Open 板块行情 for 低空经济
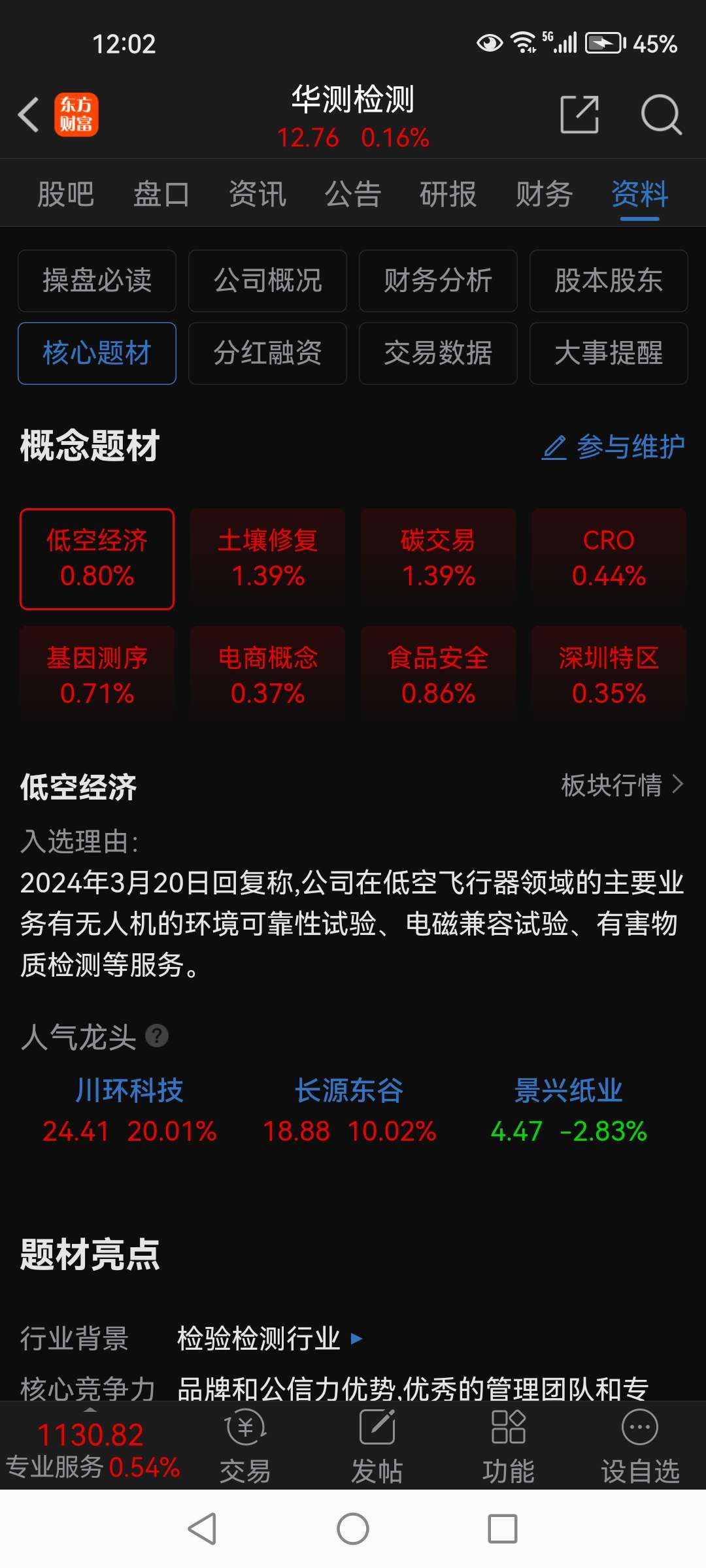This screenshot has height=1568, width=706. click(x=622, y=785)
